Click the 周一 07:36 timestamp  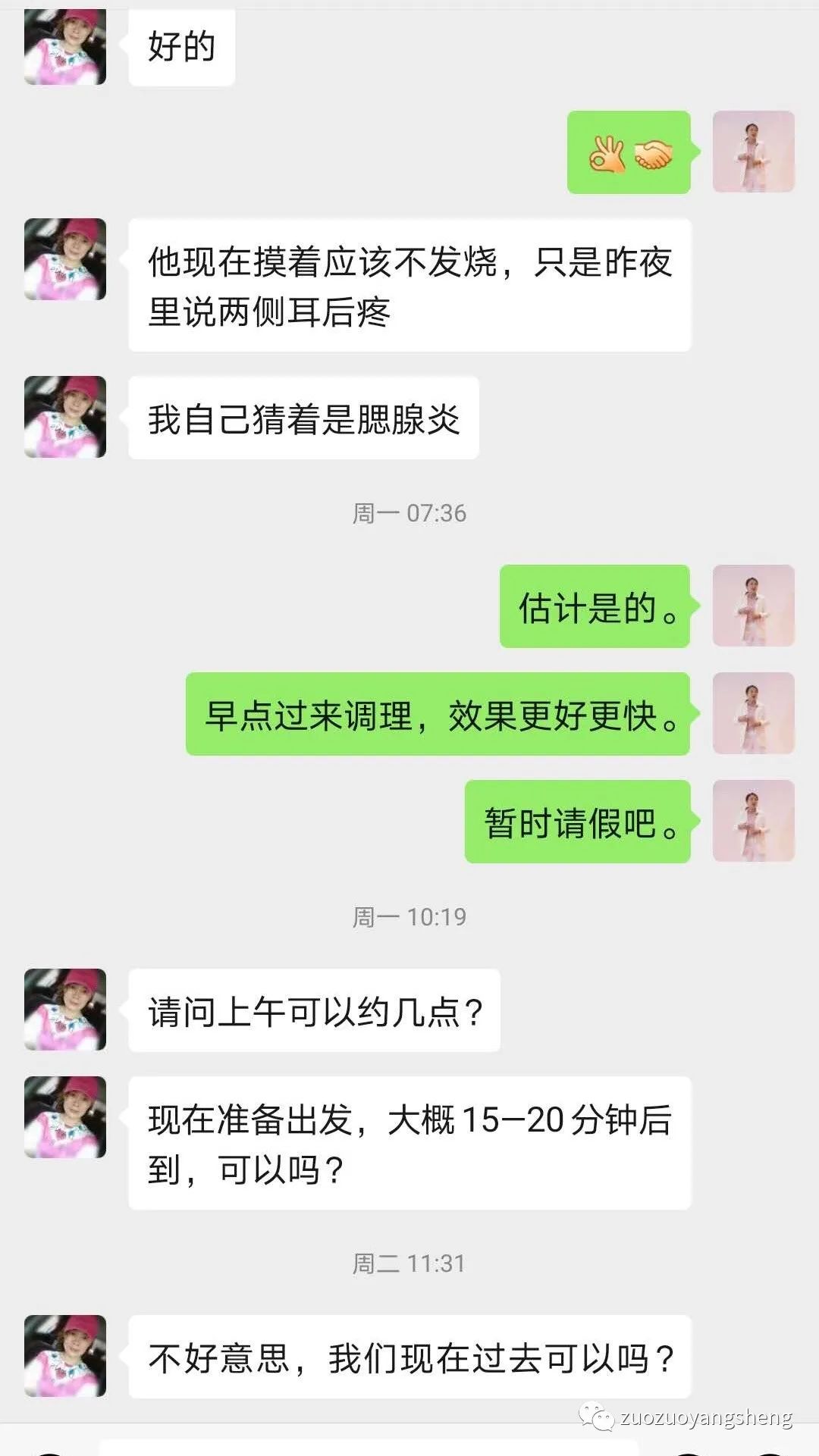[x=409, y=513]
